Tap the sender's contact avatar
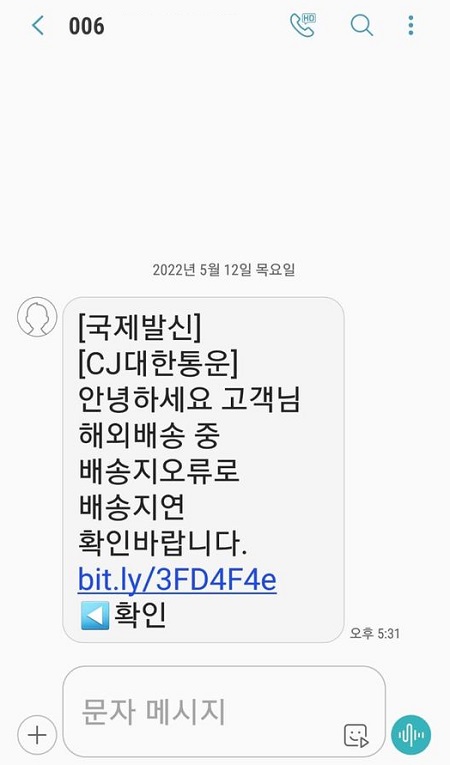450x765 pixels. point(37,317)
